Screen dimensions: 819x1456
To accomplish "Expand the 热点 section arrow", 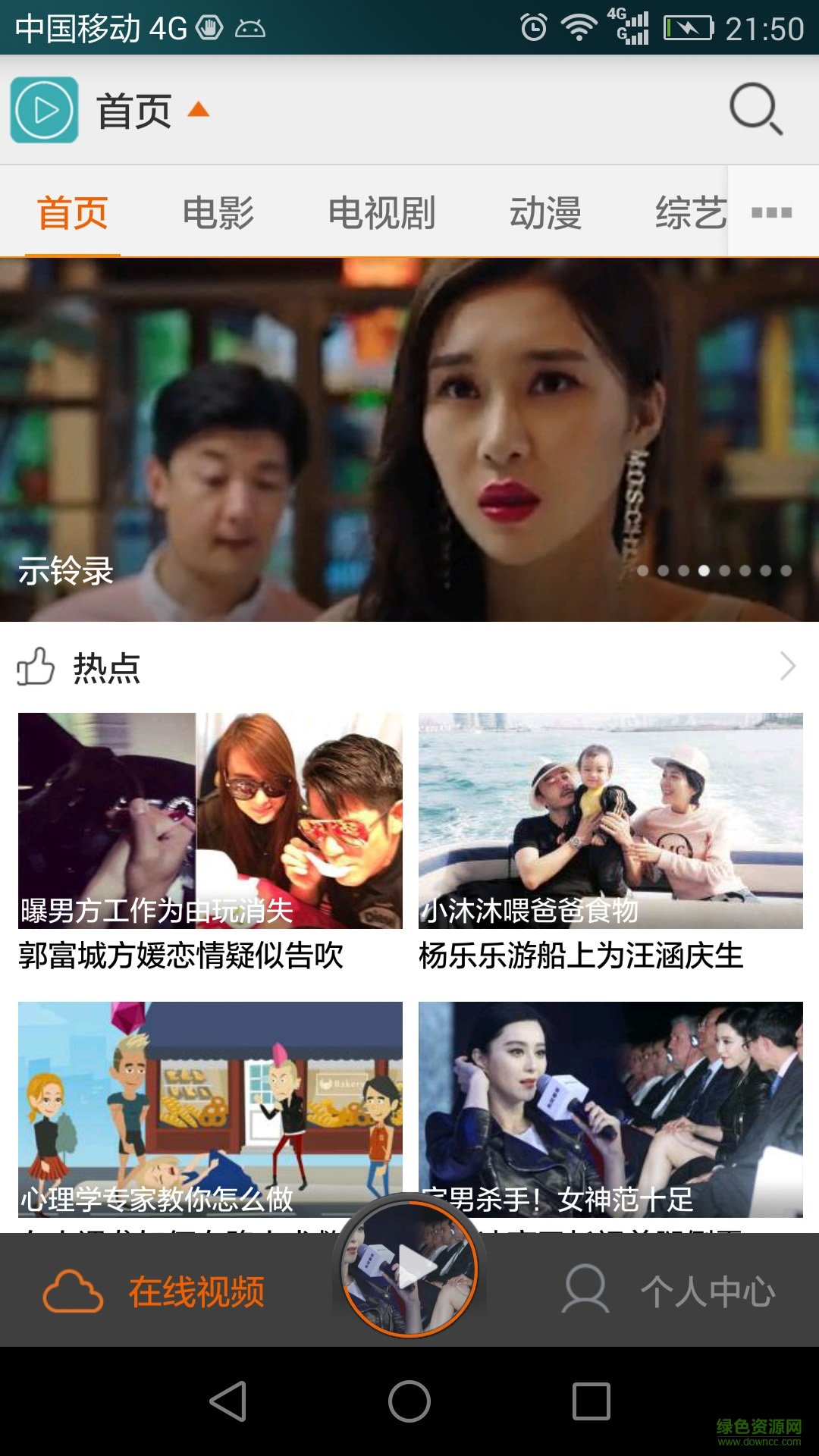I will pyautogui.click(x=787, y=667).
